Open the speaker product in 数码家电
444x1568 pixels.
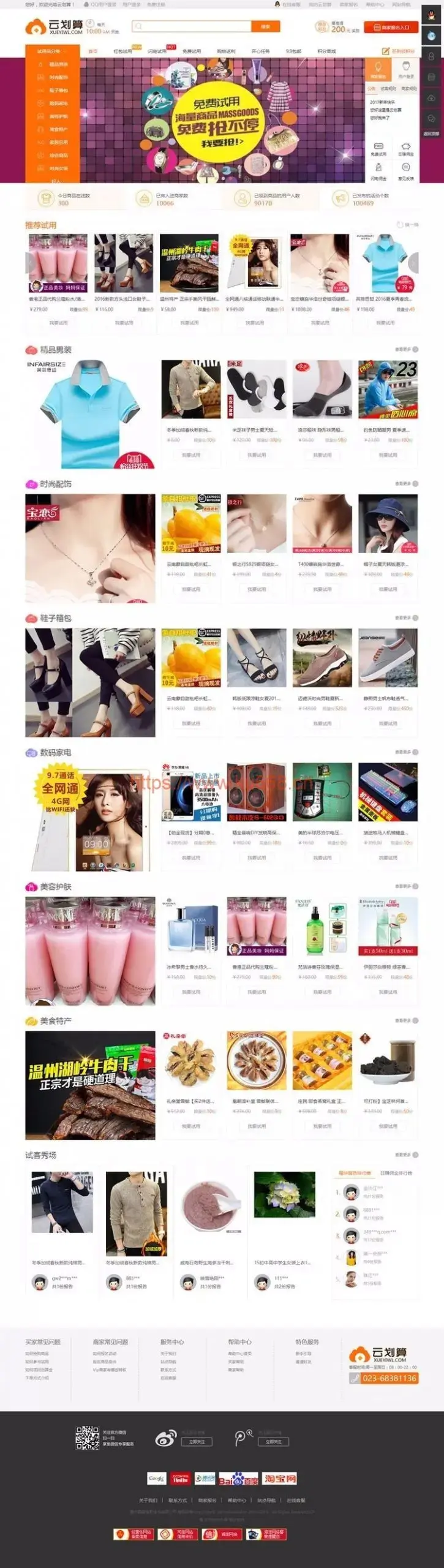pyautogui.click(x=257, y=792)
